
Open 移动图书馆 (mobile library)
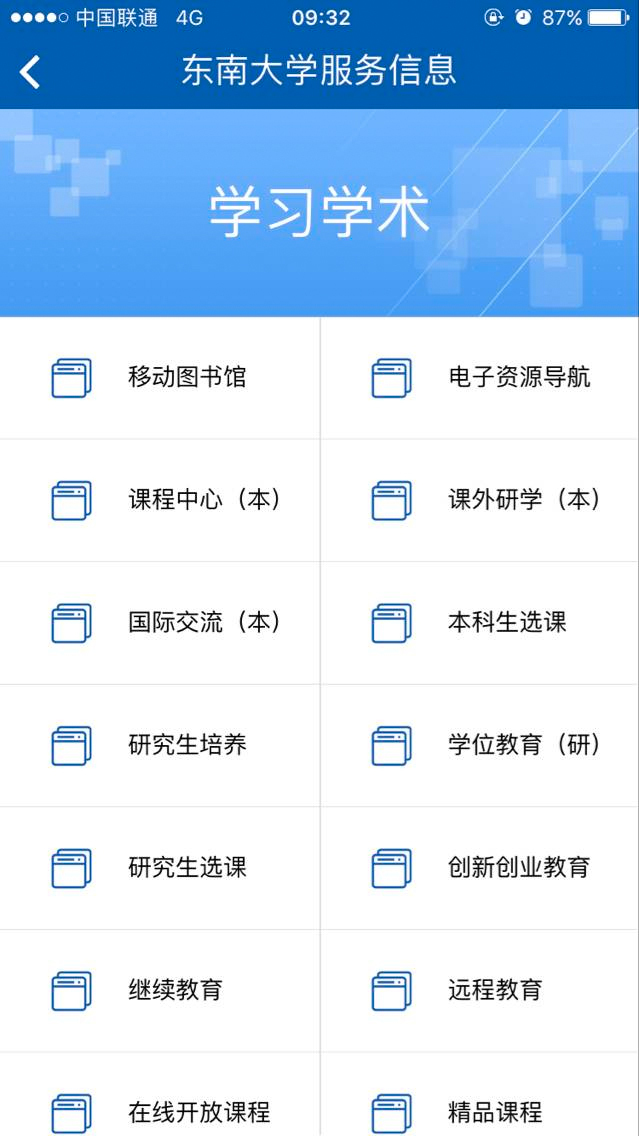coord(160,378)
